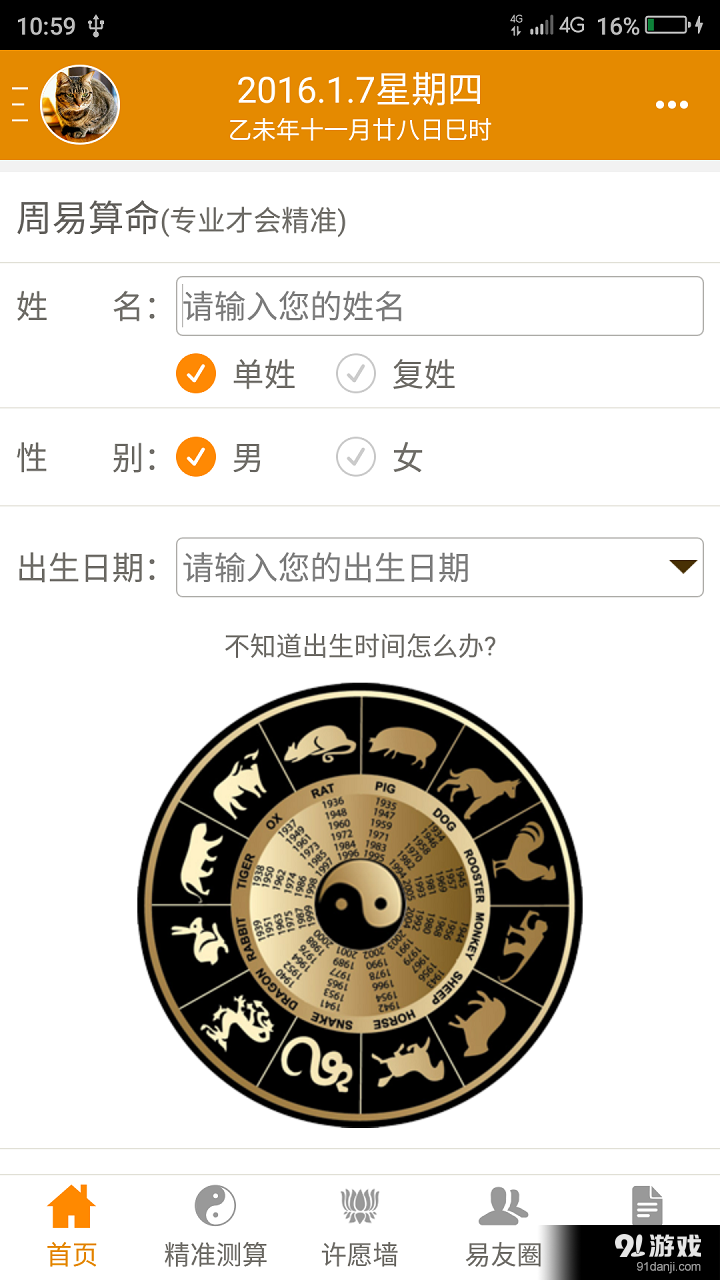Select the 复姓 radio button
The image size is (720, 1280).
356,374
